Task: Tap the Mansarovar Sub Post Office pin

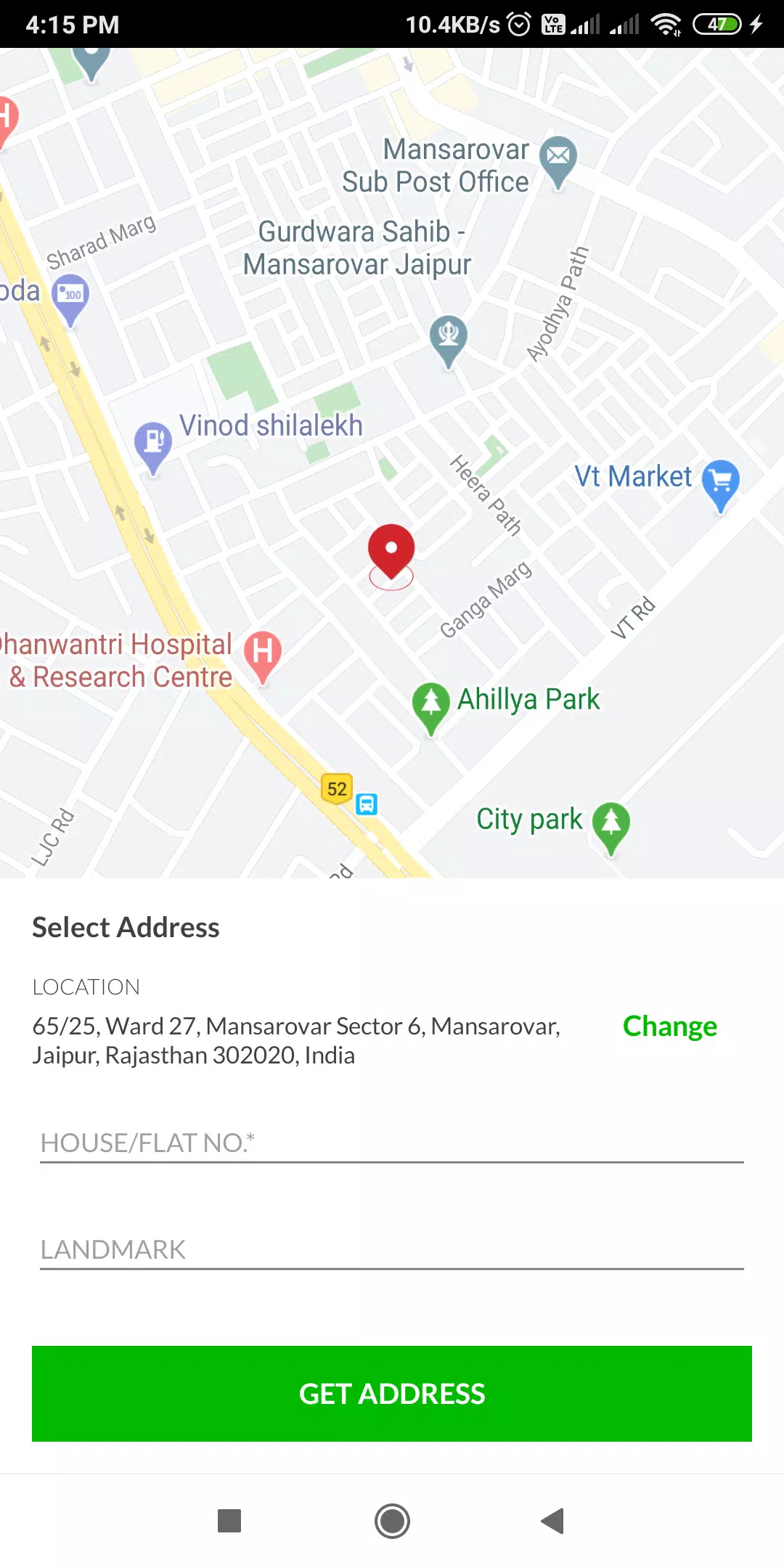Action: click(x=558, y=158)
